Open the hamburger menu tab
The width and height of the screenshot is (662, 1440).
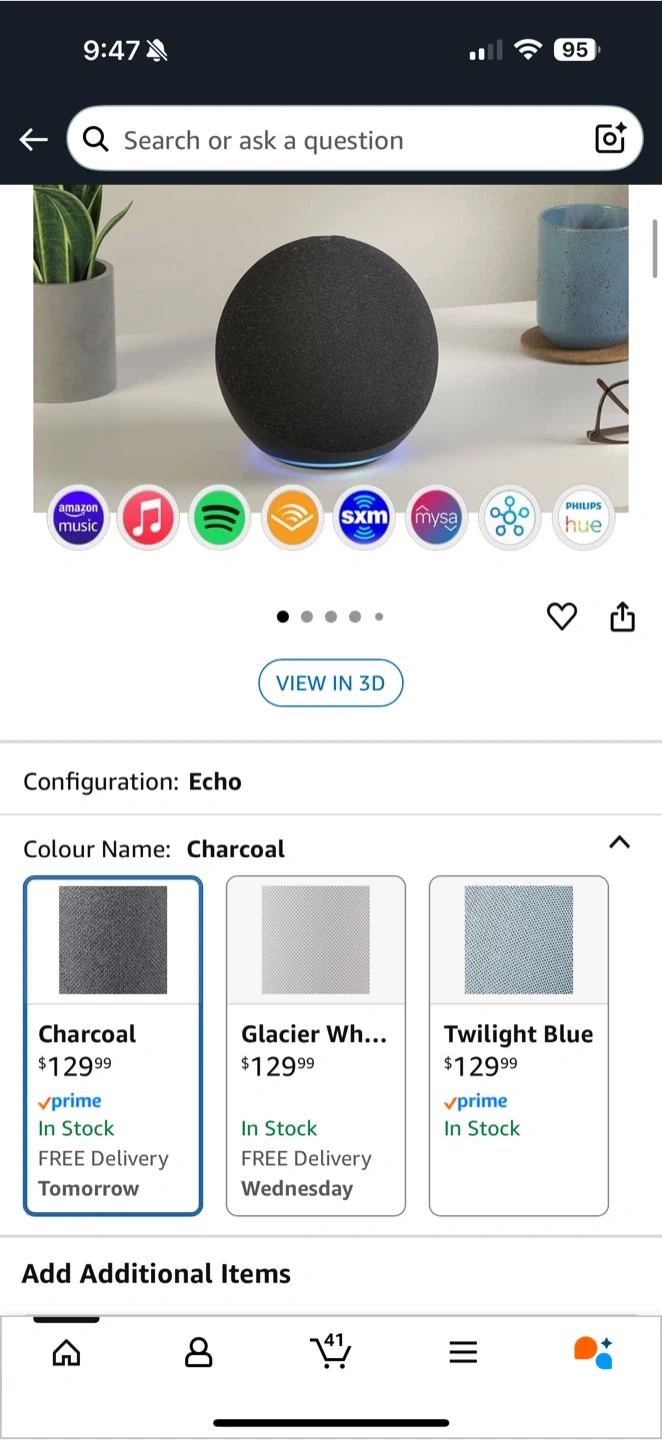tap(463, 1353)
